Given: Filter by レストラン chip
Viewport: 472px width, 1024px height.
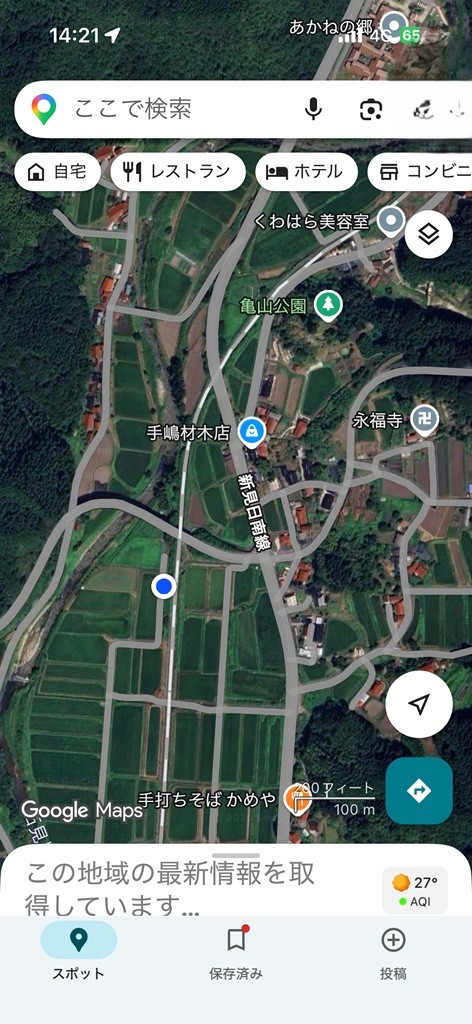Looking at the screenshot, I should 178,172.
